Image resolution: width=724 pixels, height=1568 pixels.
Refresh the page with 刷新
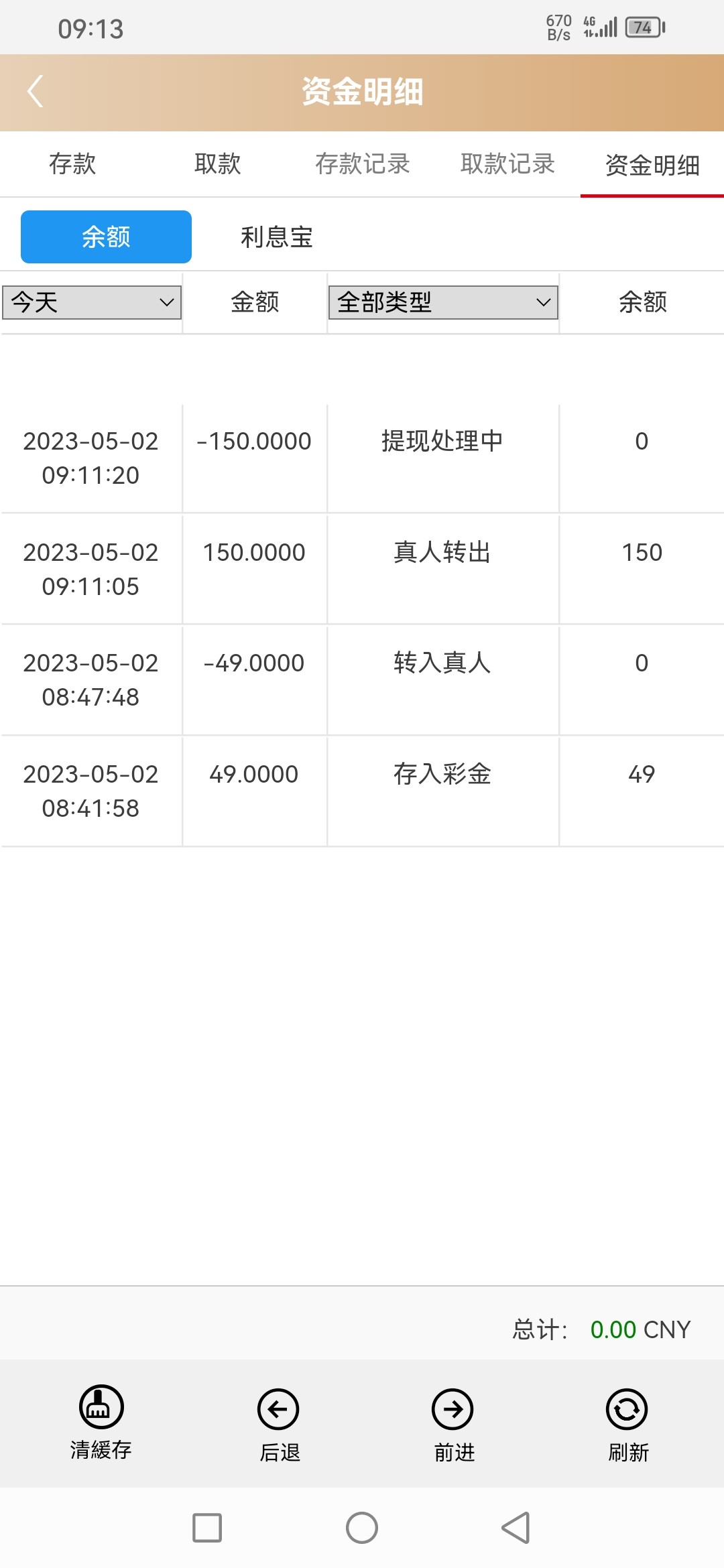[627, 1425]
